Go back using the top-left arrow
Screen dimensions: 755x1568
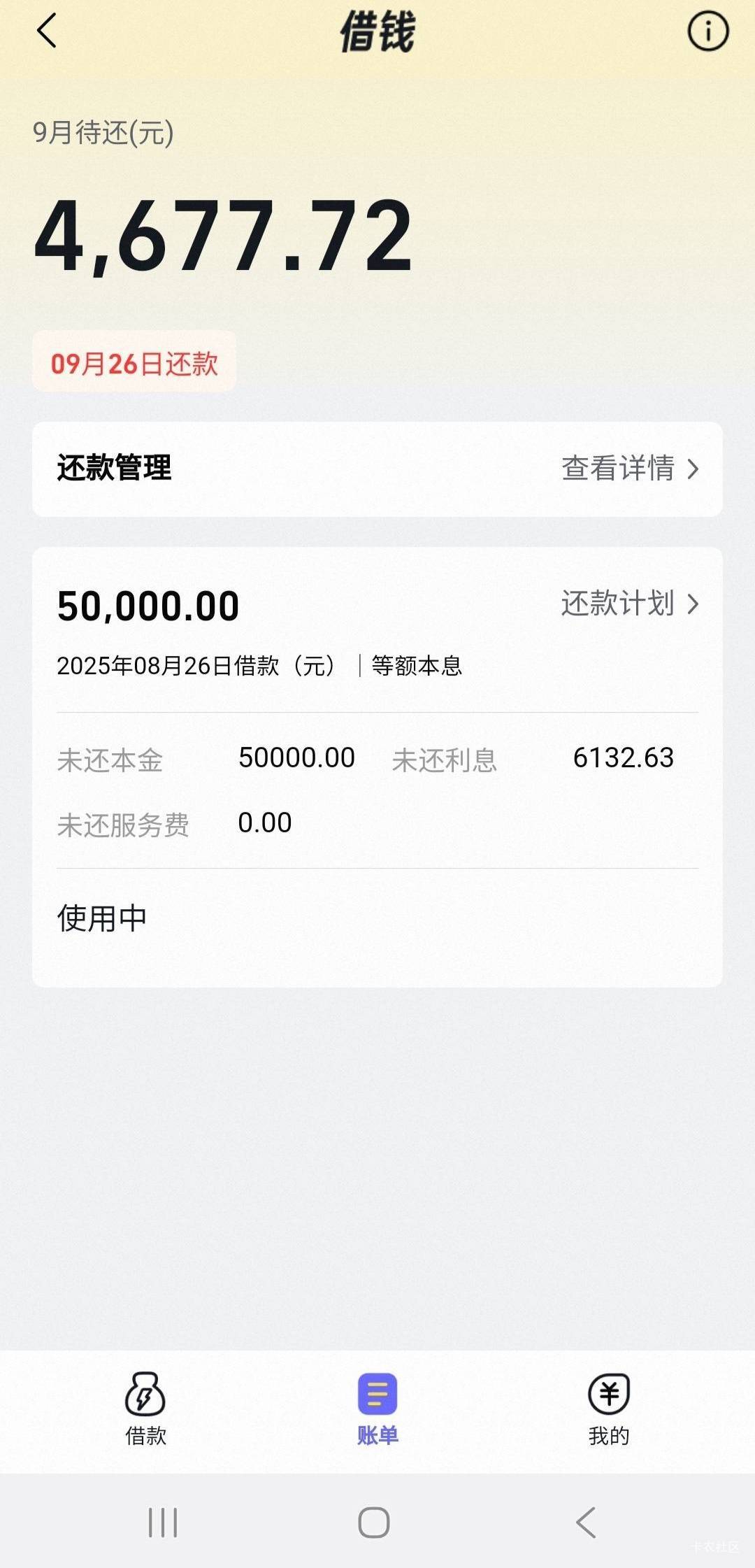tap(46, 31)
